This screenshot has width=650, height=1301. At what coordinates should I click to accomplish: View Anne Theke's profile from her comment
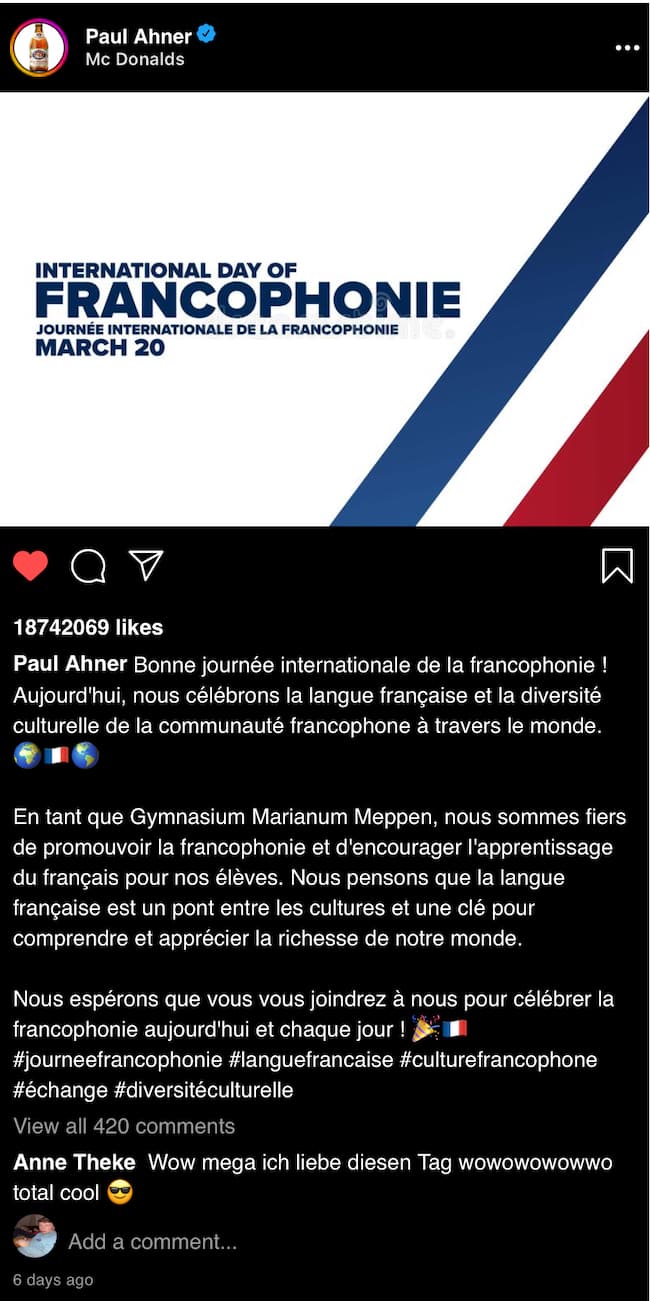click(74, 1162)
